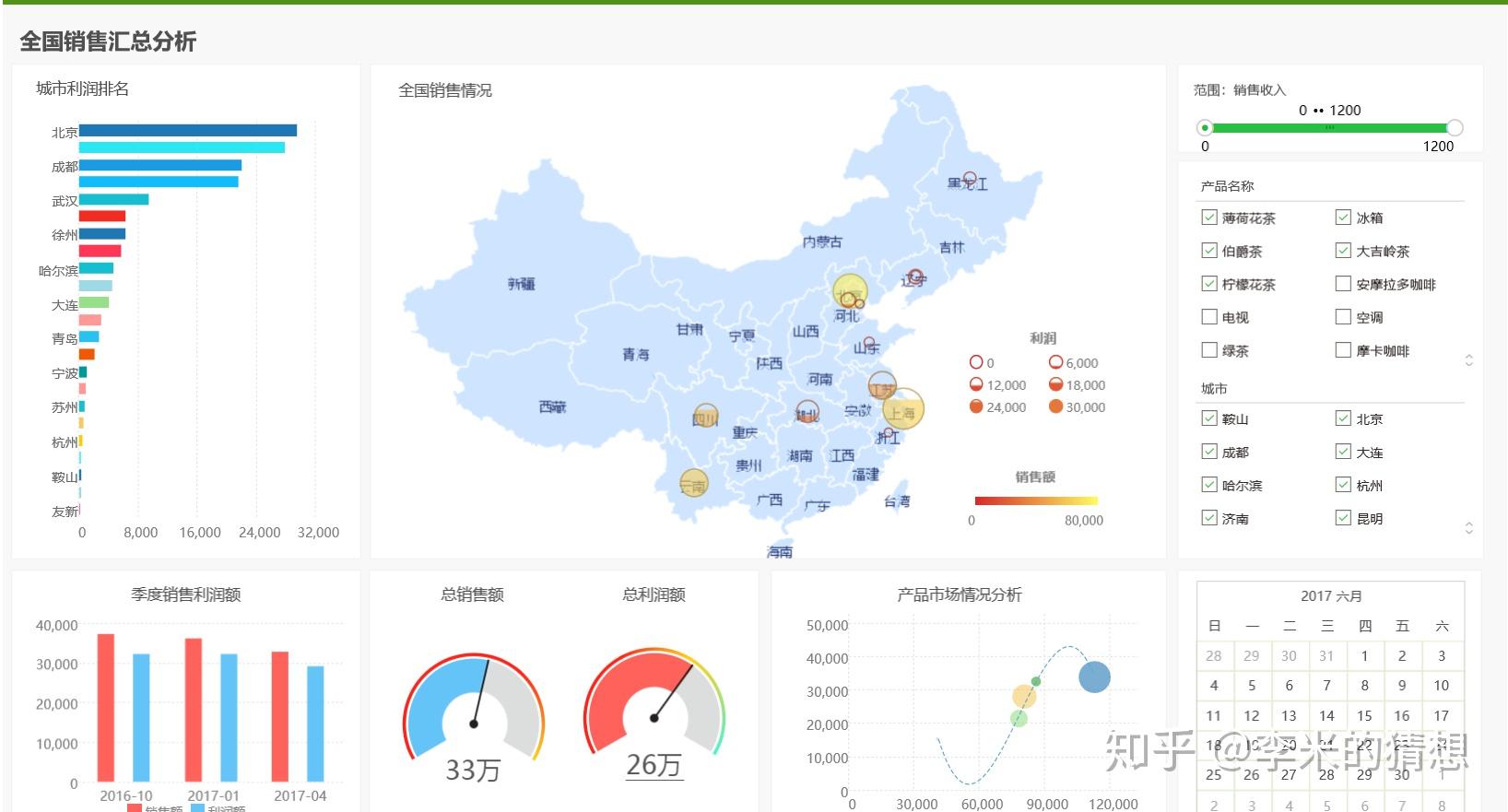Uncheck 大吉岭茶 product filter

pyautogui.click(x=1343, y=251)
